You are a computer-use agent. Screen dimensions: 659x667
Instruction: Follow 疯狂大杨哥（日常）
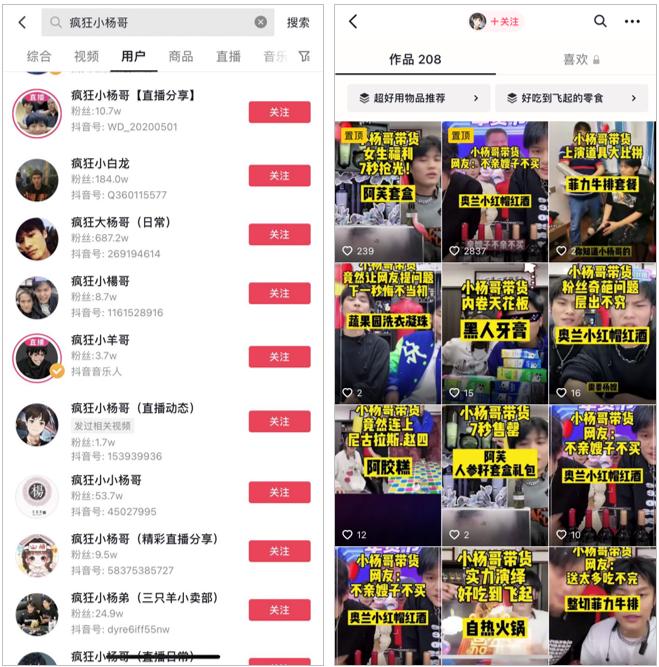point(279,235)
